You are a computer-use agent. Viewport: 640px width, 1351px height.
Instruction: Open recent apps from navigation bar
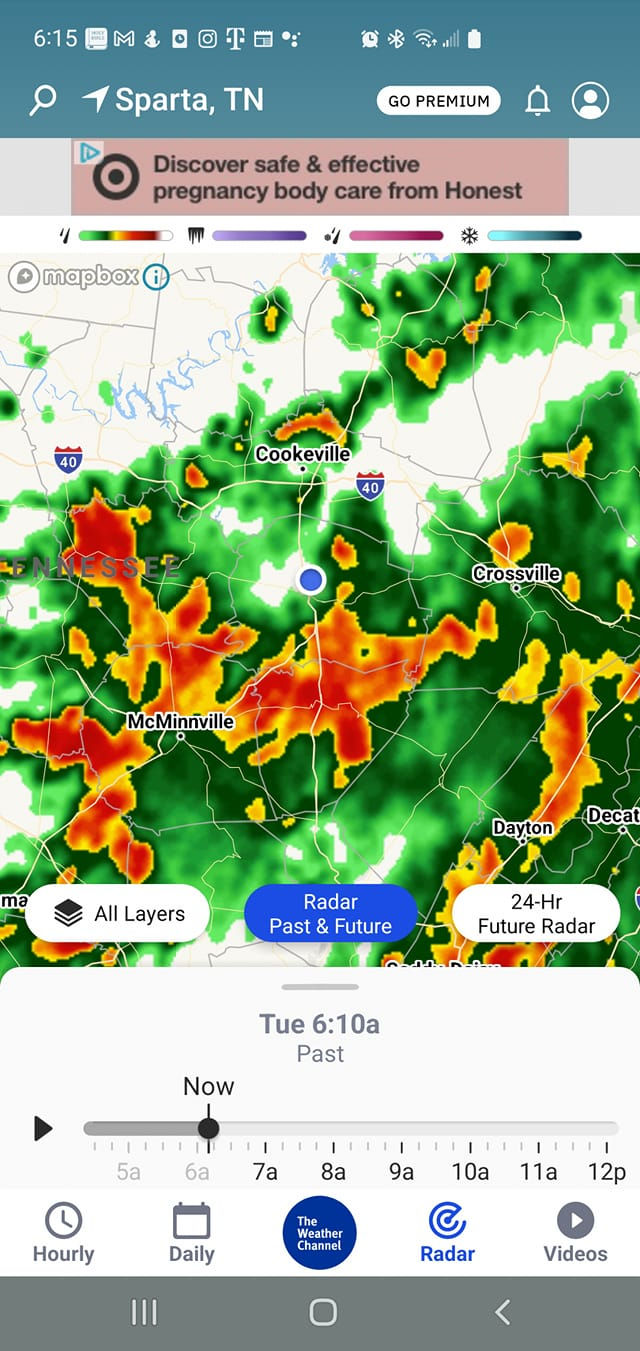[x=144, y=1312]
